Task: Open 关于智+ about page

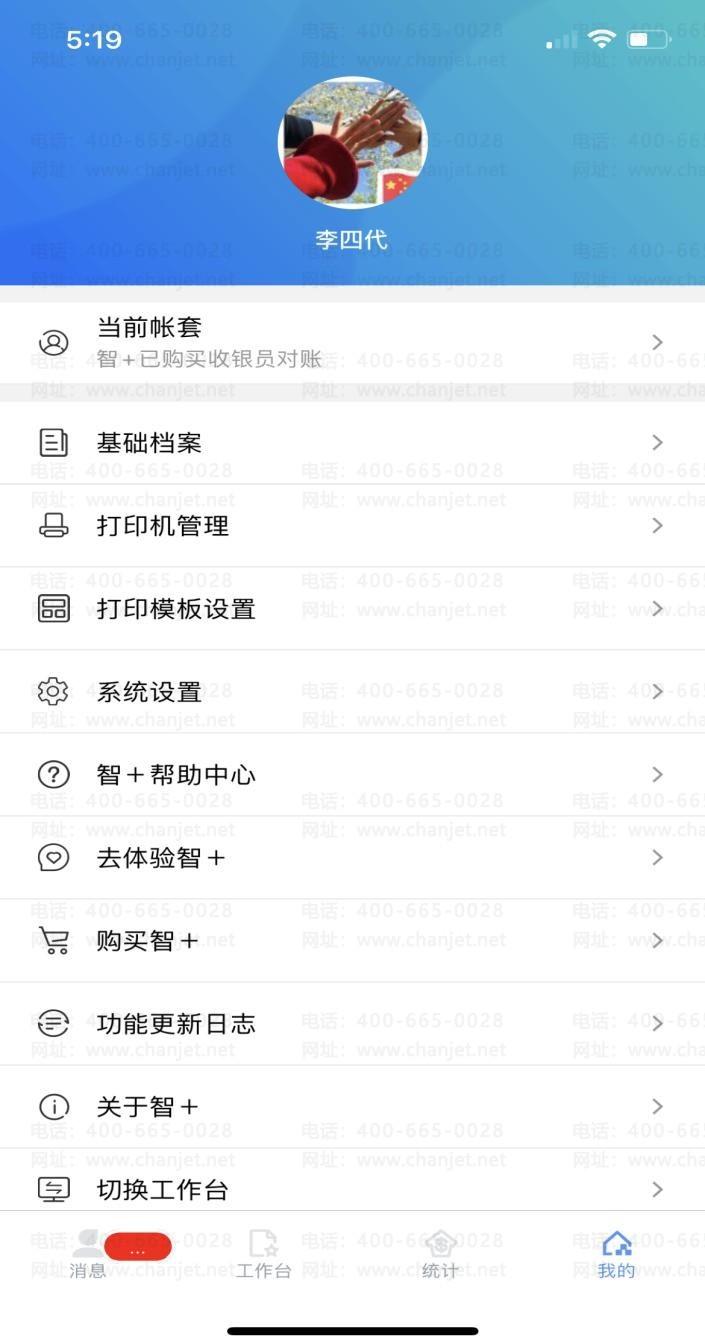Action: coord(350,1106)
